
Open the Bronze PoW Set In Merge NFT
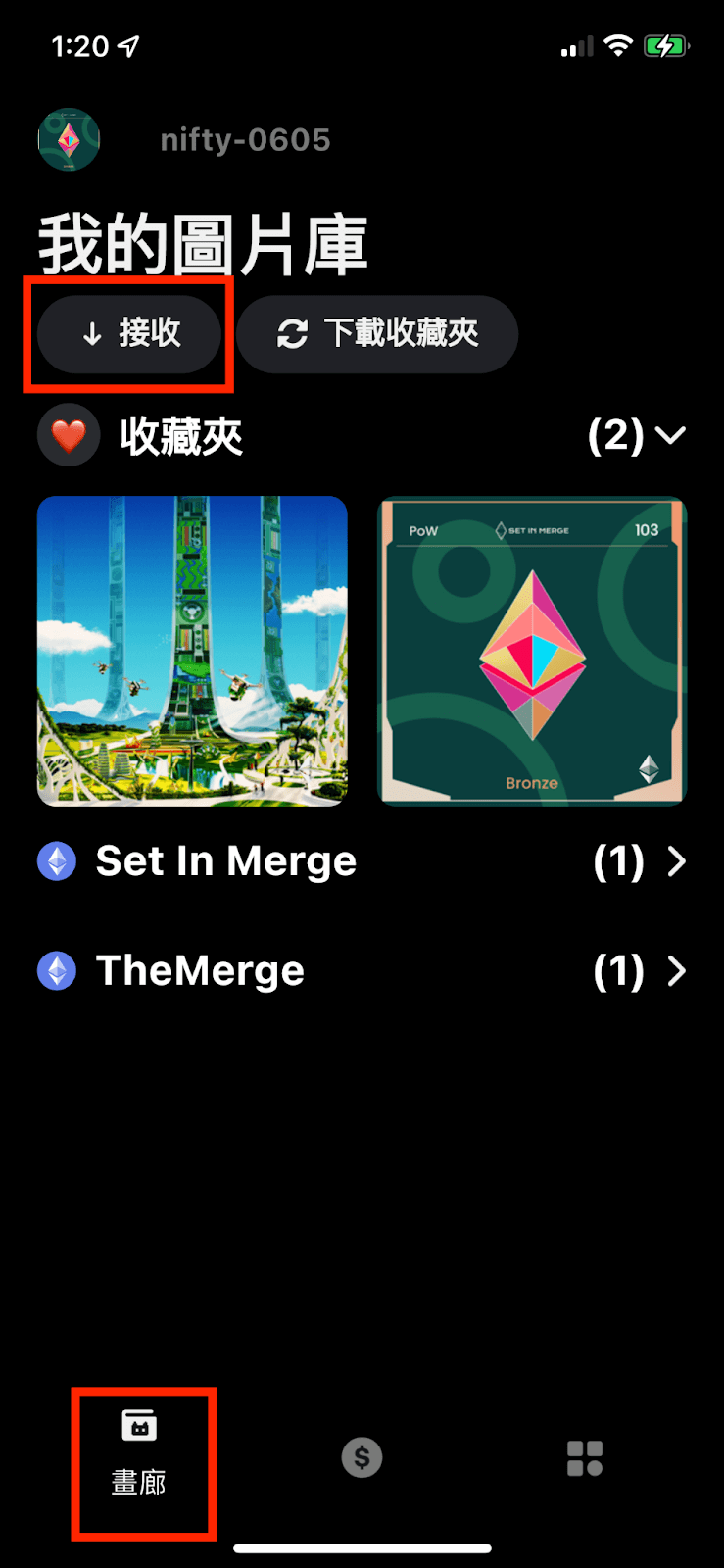click(x=532, y=651)
